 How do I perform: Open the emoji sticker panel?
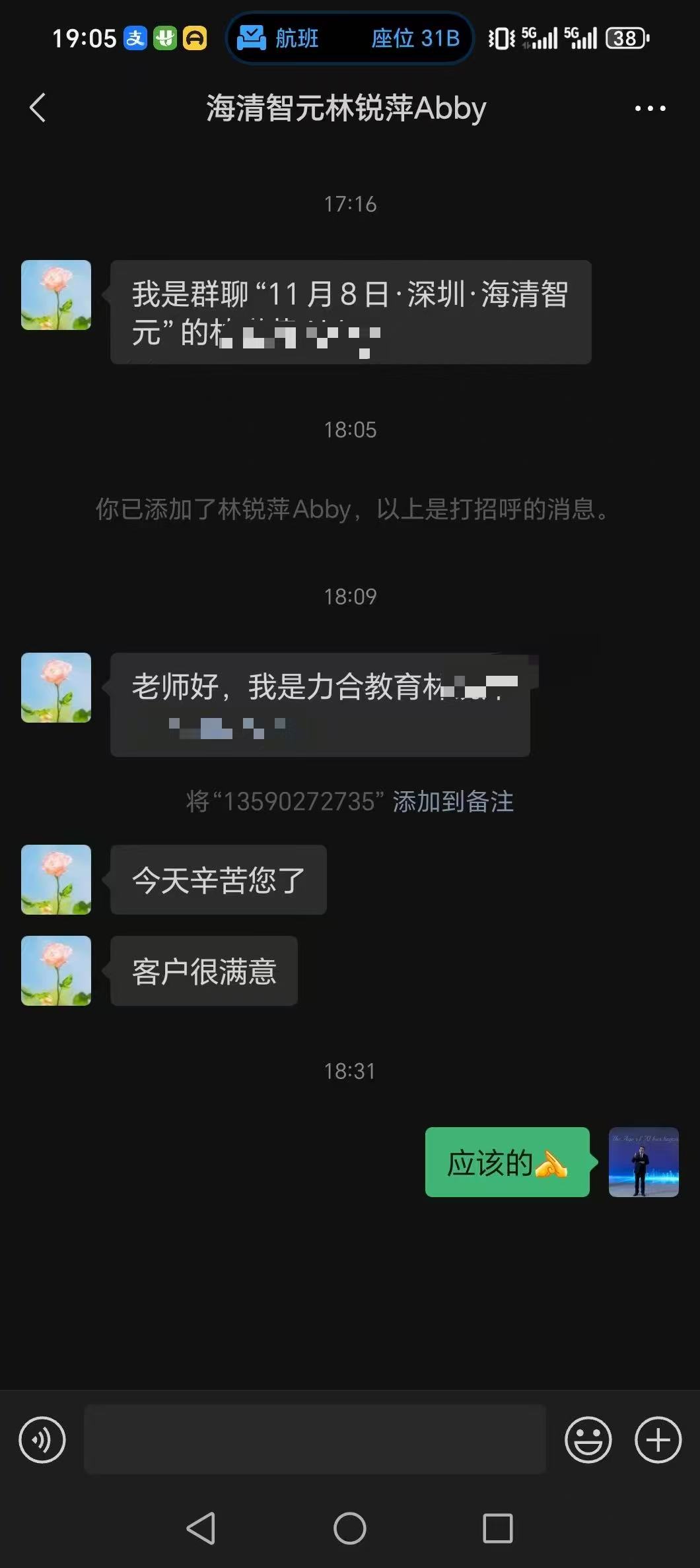pyautogui.click(x=588, y=1439)
